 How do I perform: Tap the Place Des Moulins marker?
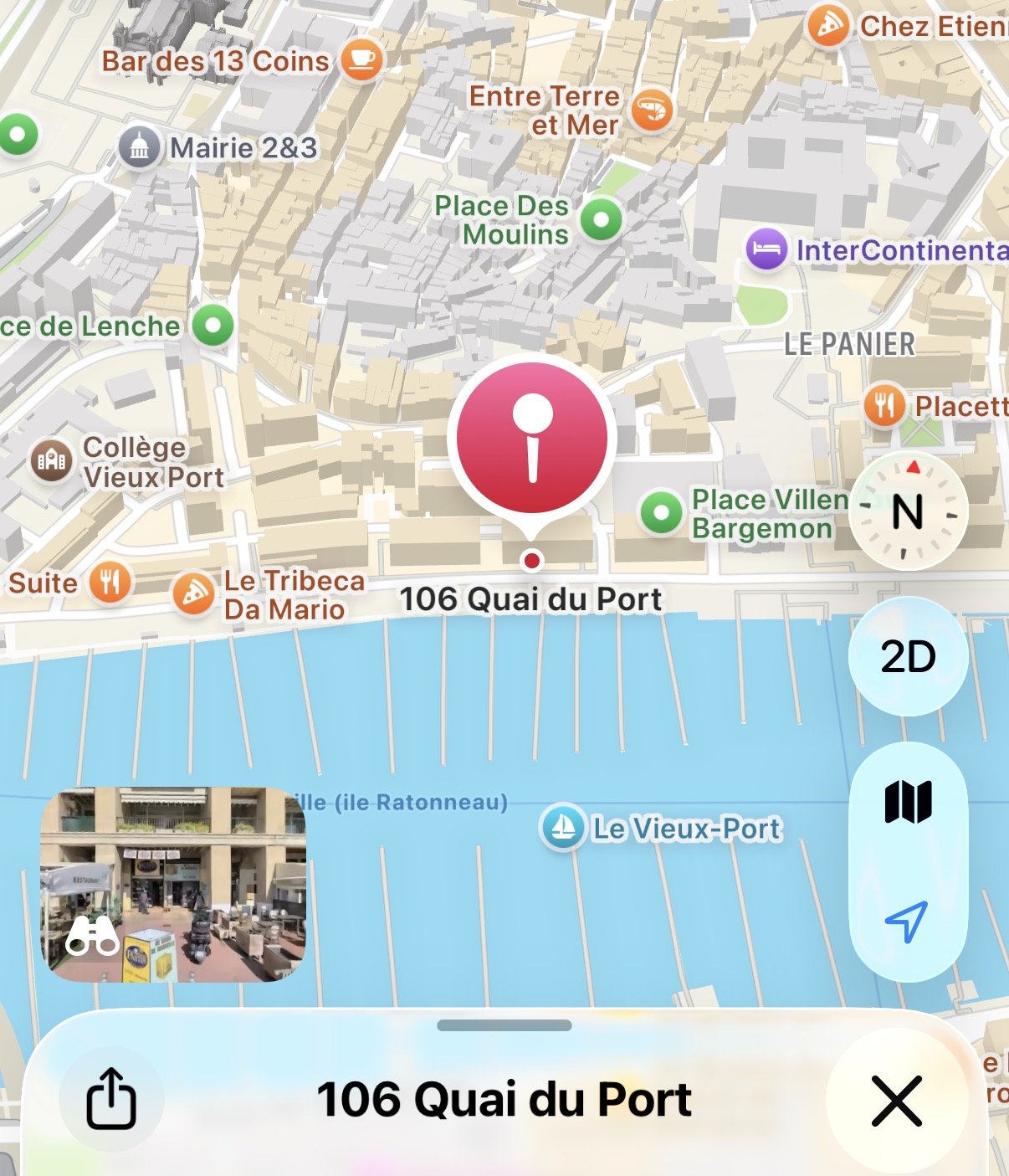pos(601,220)
